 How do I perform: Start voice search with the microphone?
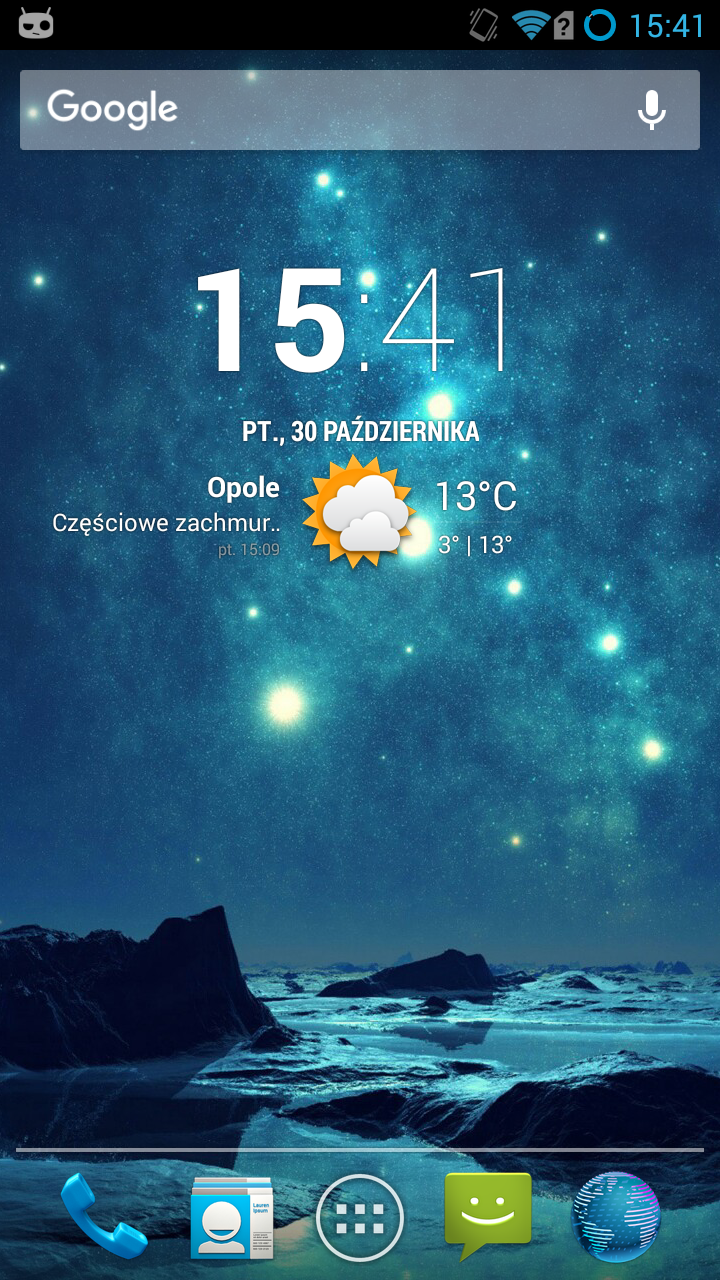[652, 110]
